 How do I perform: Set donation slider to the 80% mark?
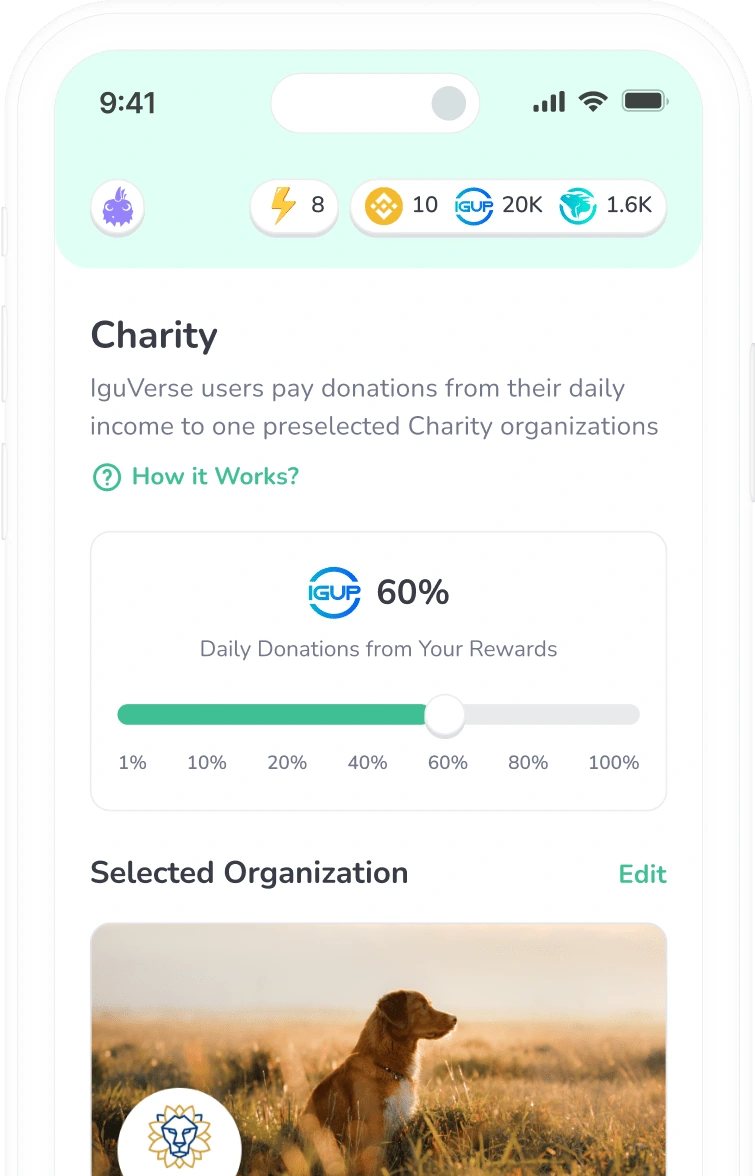(x=528, y=714)
